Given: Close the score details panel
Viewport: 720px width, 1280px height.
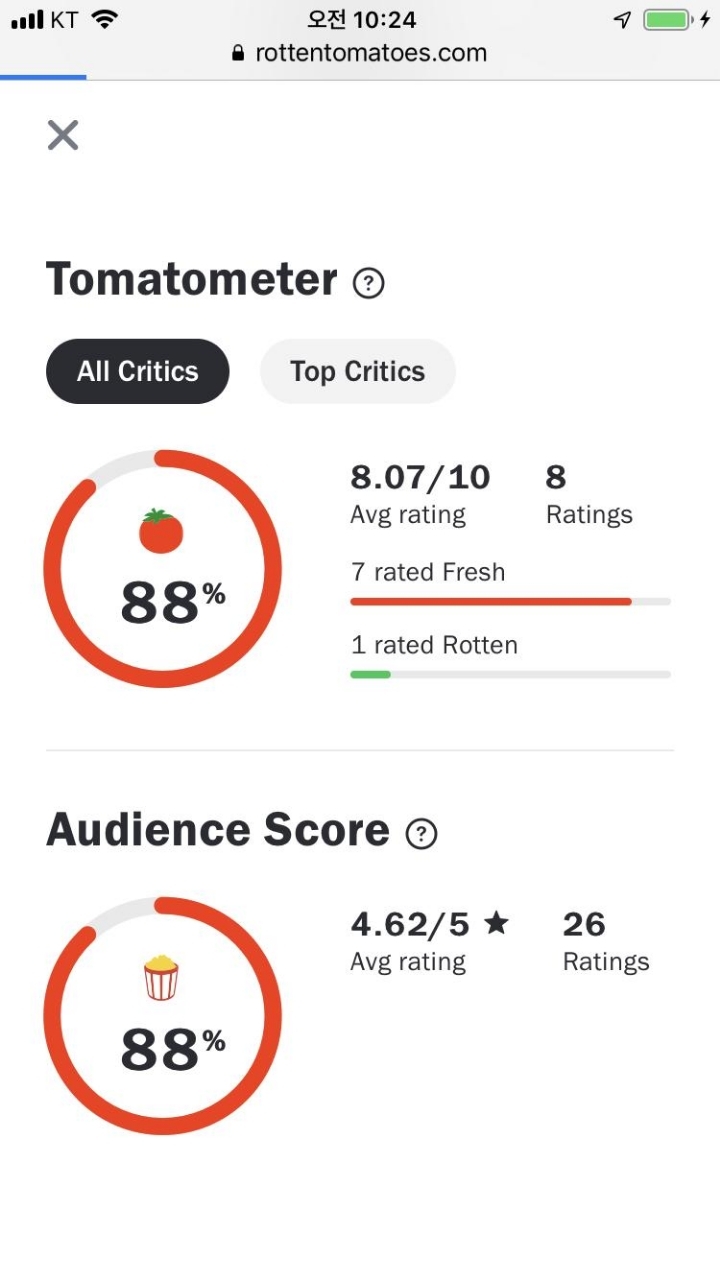Looking at the screenshot, I should [x=63, y=135].
